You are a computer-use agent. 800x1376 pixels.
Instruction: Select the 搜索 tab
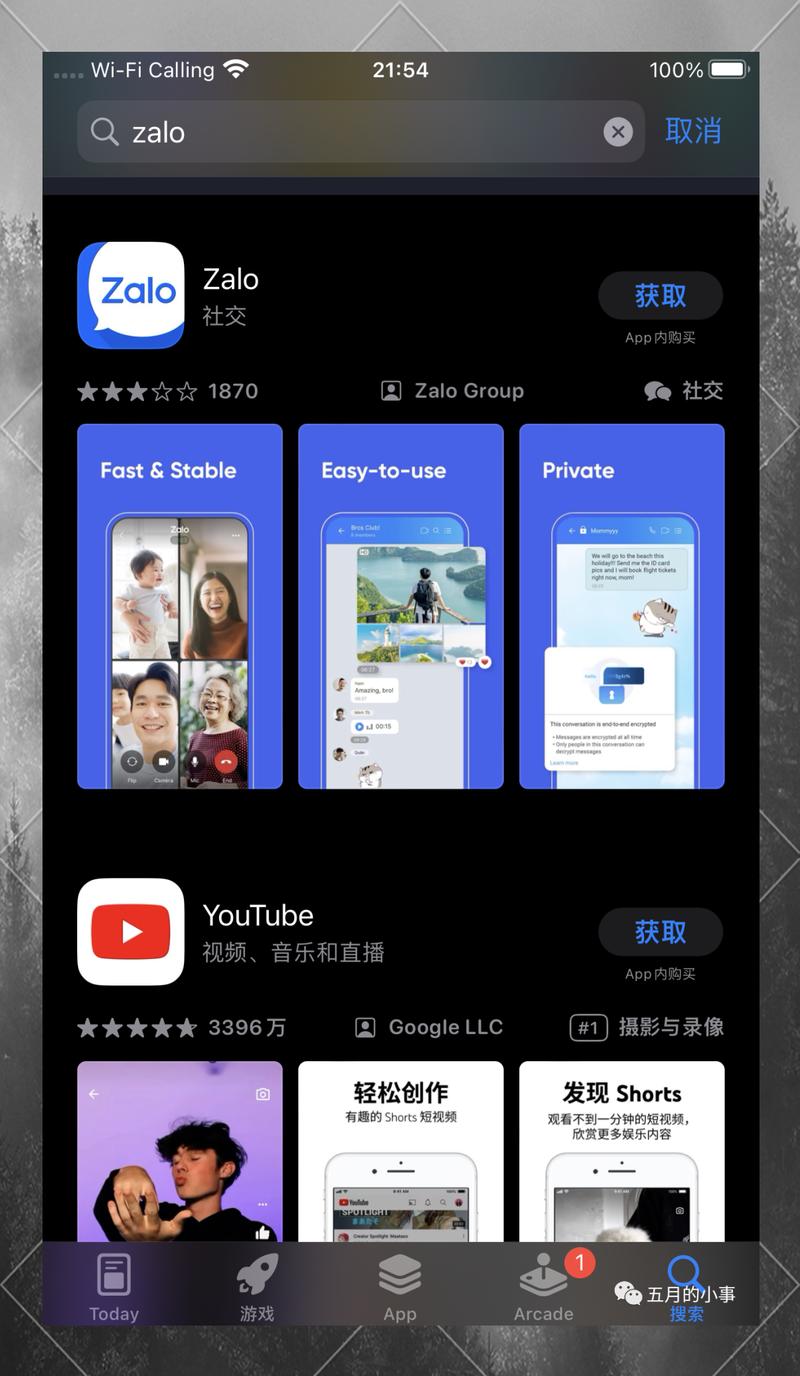[686, 1287]
